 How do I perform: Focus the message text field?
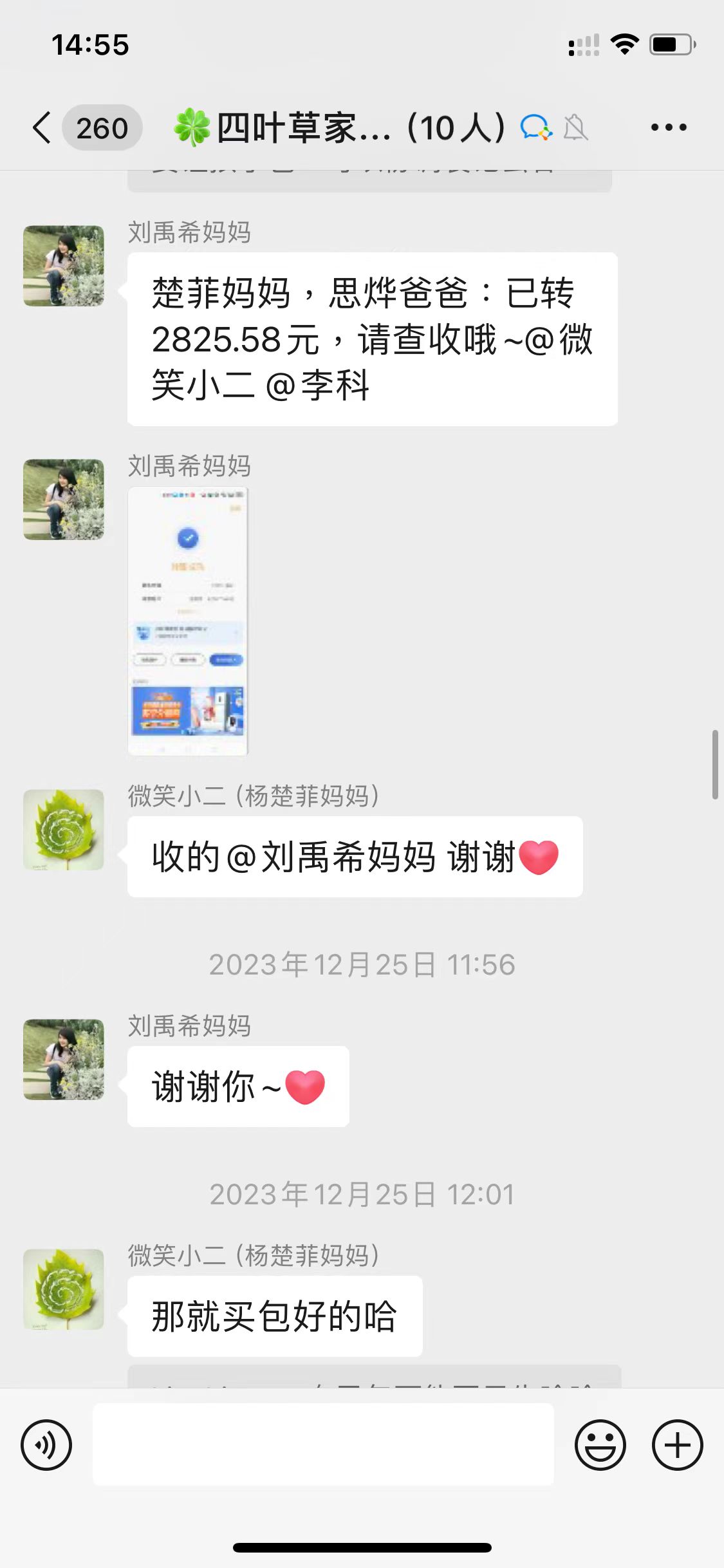pyautogui.click(x=323, y=1444)
